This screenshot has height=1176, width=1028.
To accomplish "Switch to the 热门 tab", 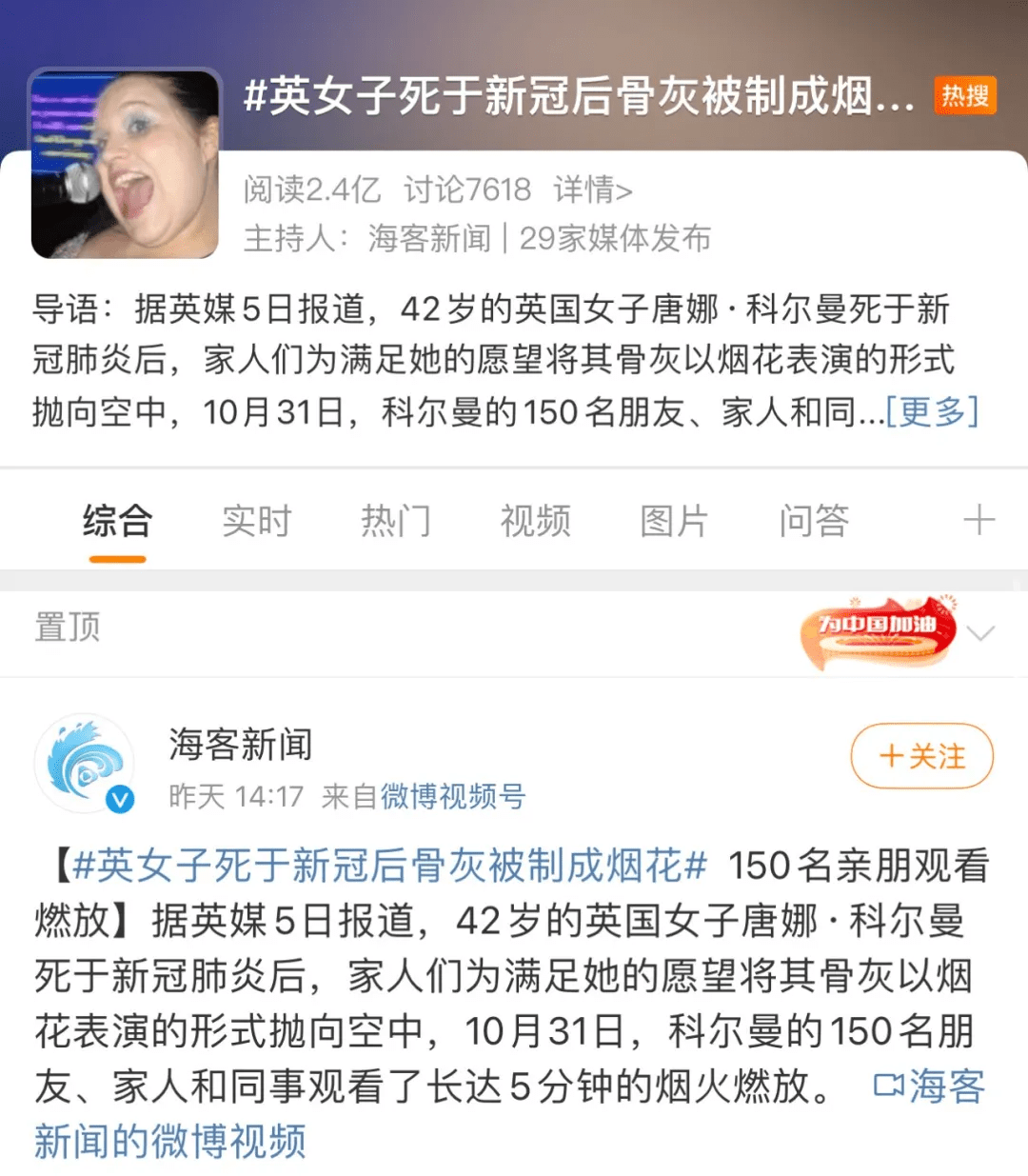I will pyautogui.click(x=396, y=521).
